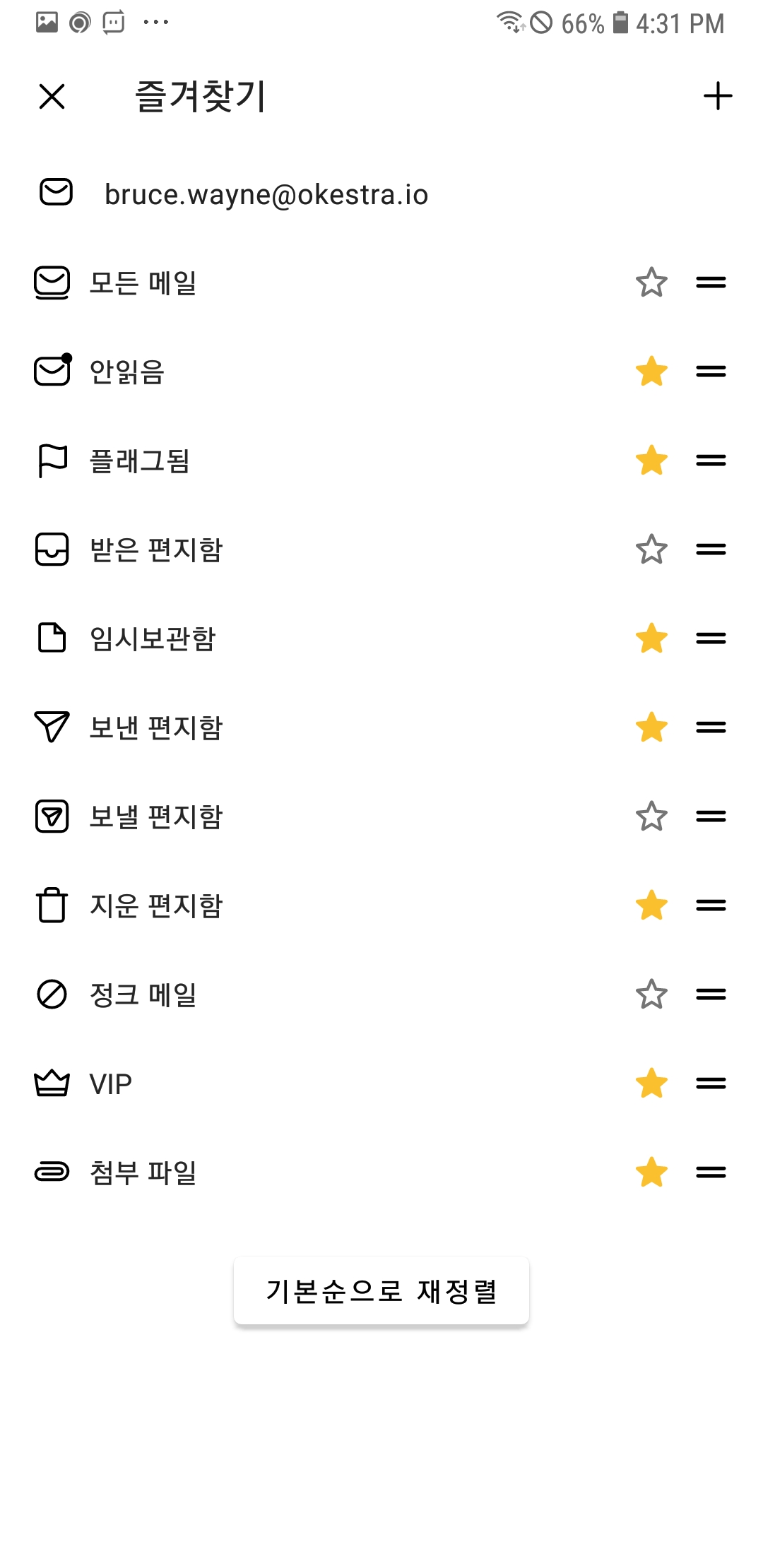The image size is (763, 1568).
Task: Tap the reorder handle next to VIP
Action: [711, 1083]
